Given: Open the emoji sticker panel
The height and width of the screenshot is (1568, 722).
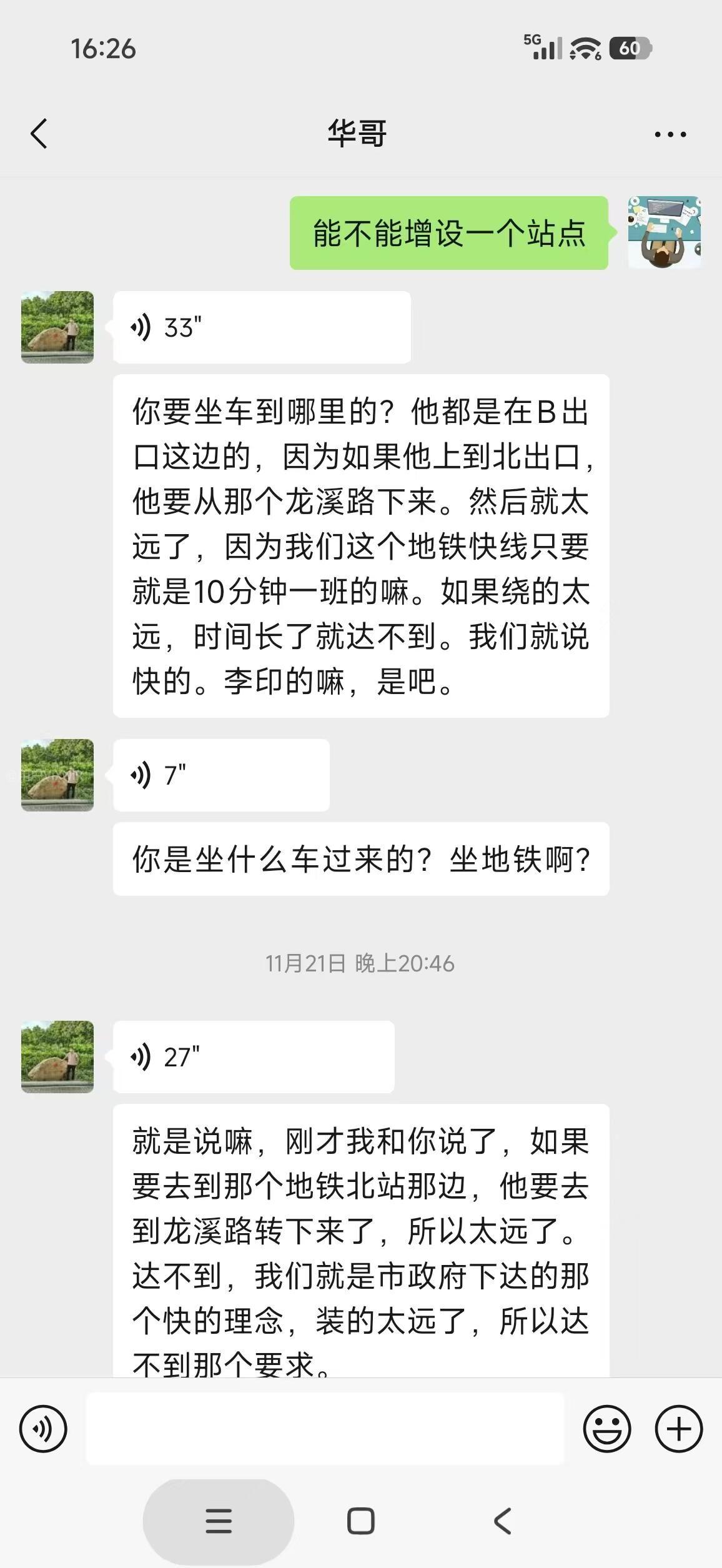Looking at the screenshot, I should (606, 1429).
